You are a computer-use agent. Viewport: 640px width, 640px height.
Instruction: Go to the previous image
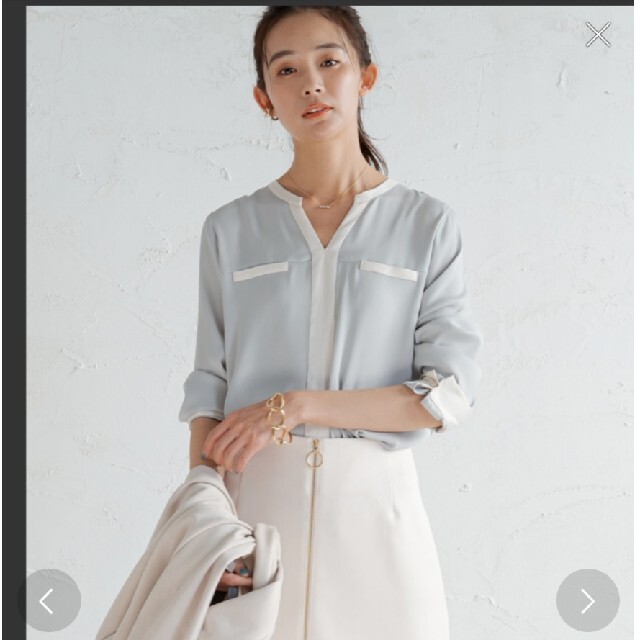tap(48, 600)
